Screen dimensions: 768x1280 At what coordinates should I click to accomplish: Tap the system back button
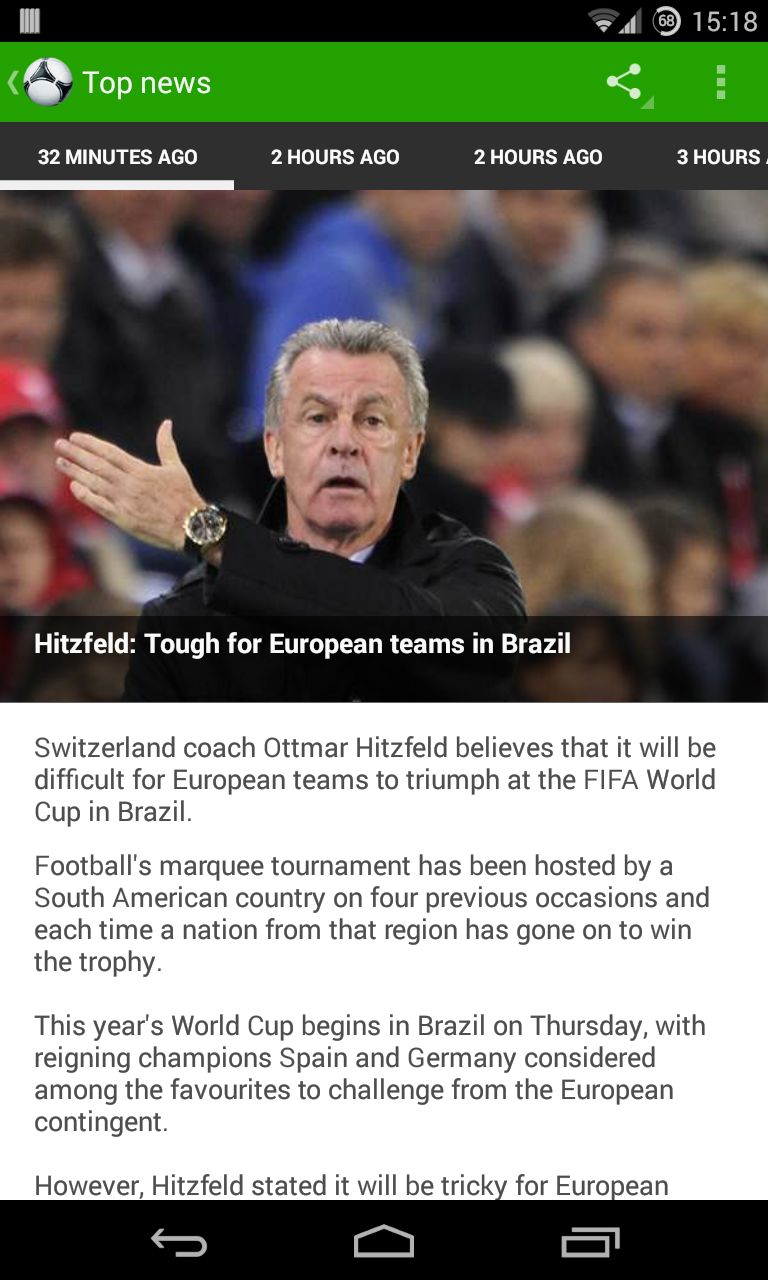click(x=179, y=1242)
